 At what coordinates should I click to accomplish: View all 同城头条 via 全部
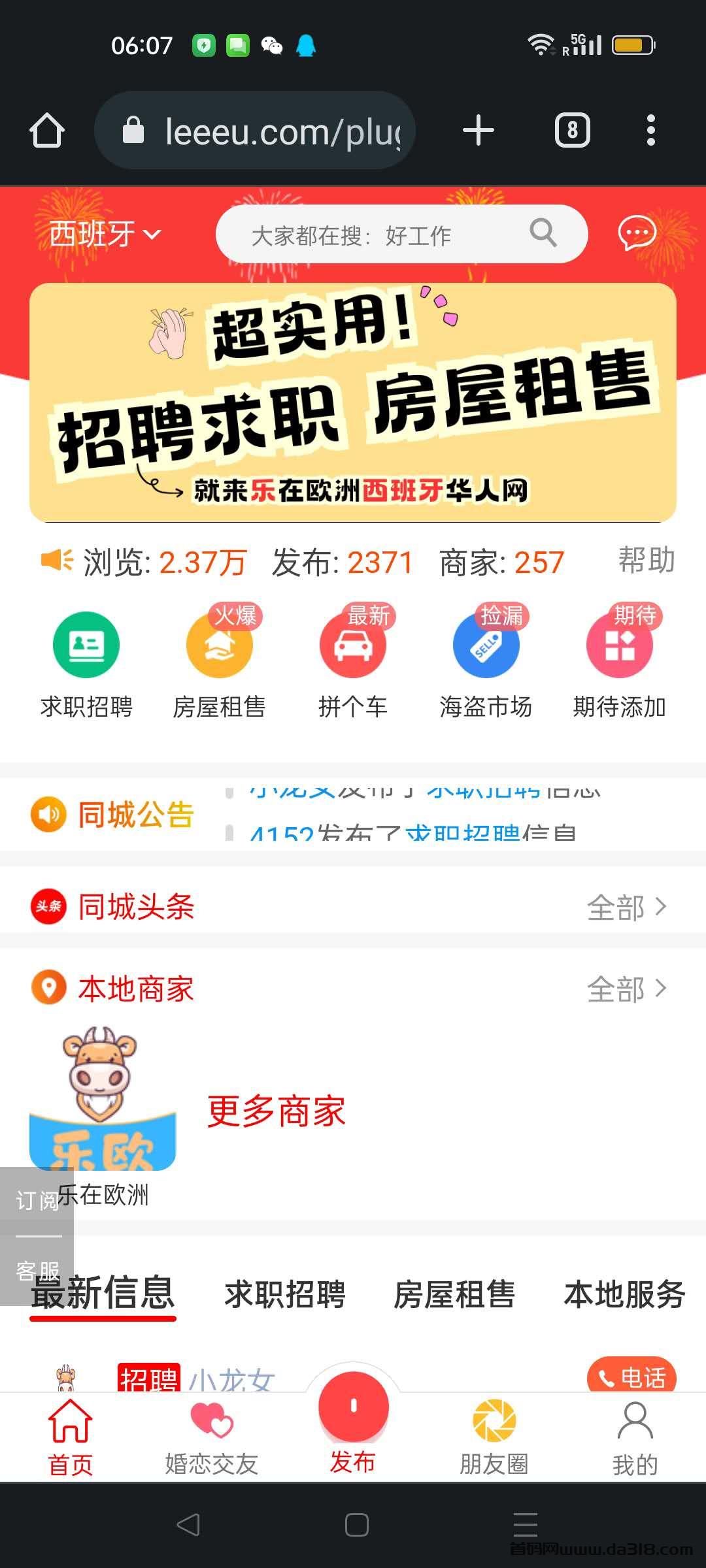pos(626,907)
